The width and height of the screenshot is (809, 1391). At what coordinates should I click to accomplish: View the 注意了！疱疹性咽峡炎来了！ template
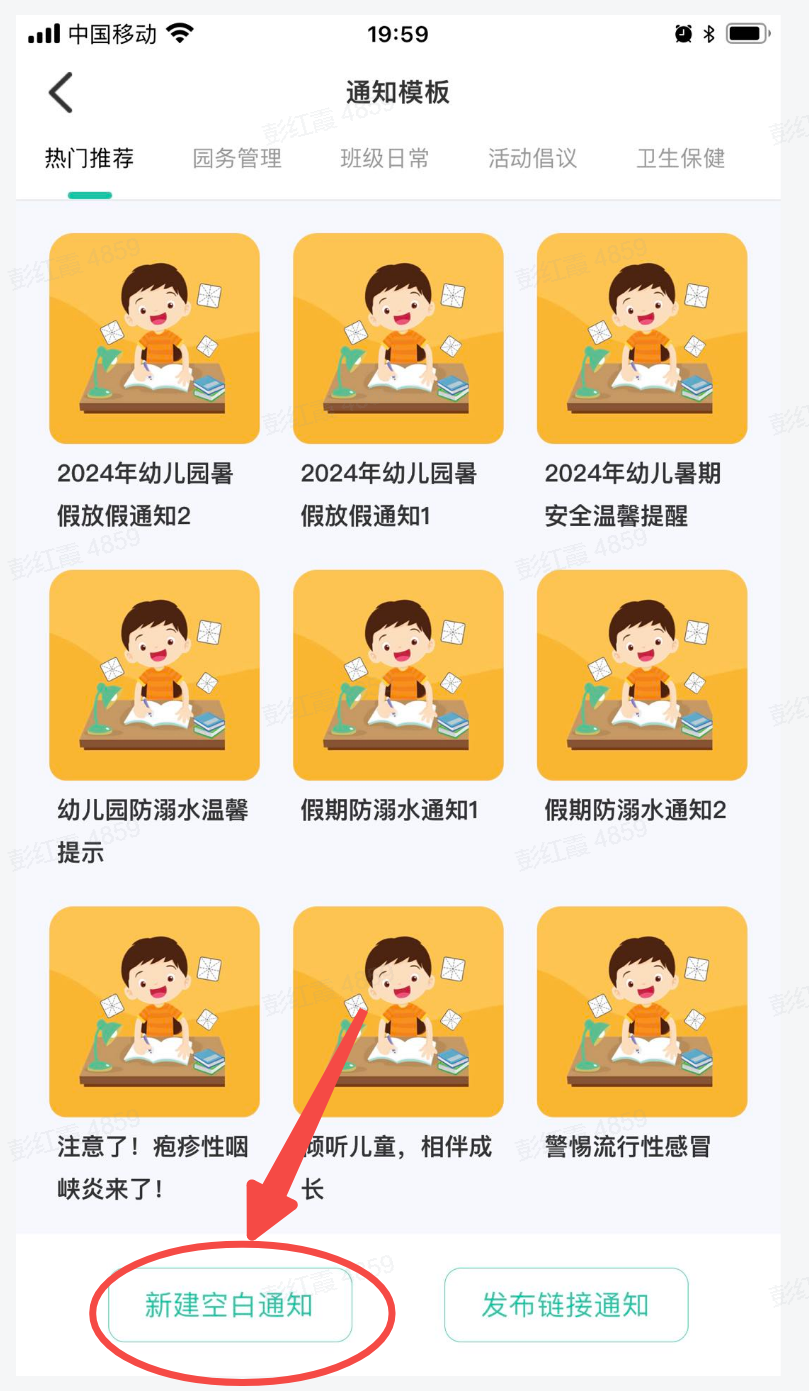coord(154,1011)
